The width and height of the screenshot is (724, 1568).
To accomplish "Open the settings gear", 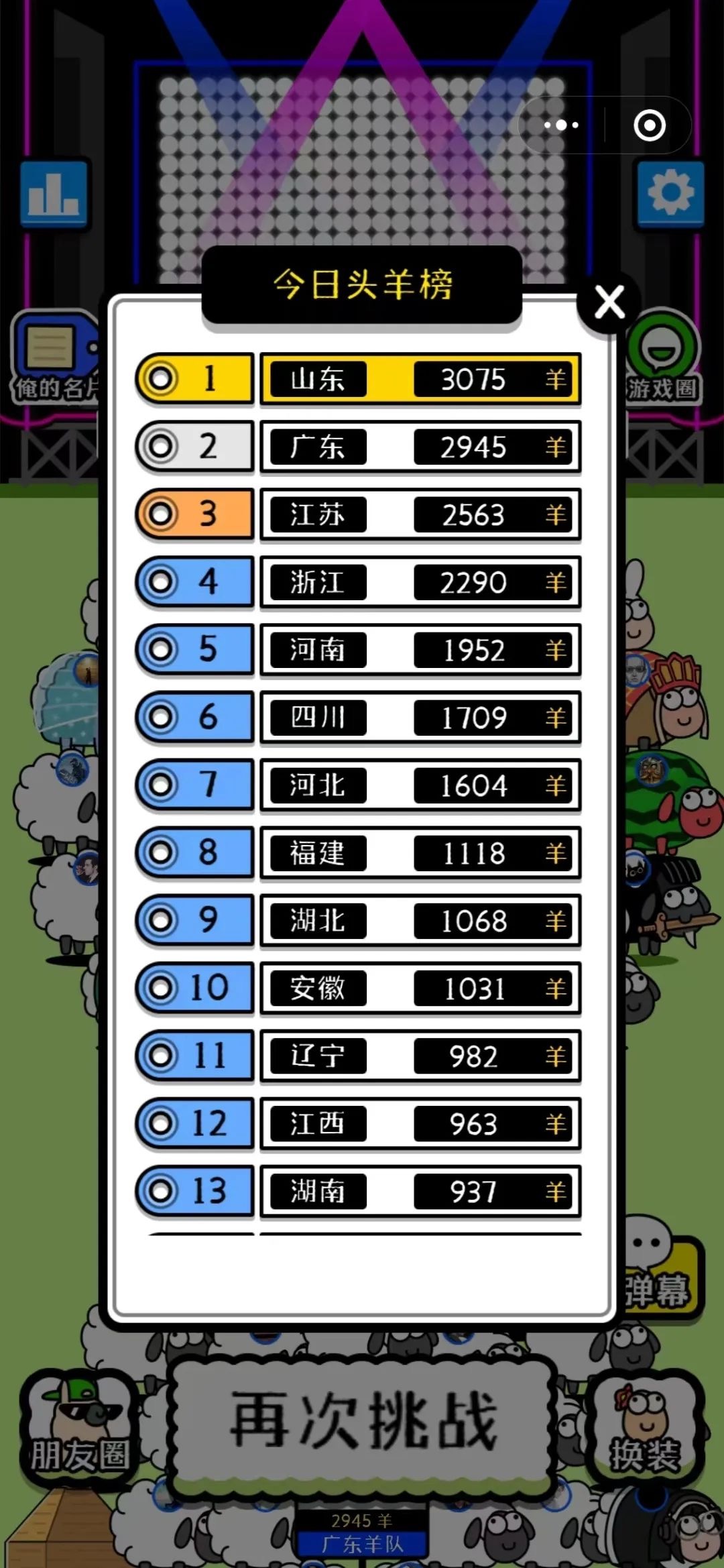I will [670, 194].
